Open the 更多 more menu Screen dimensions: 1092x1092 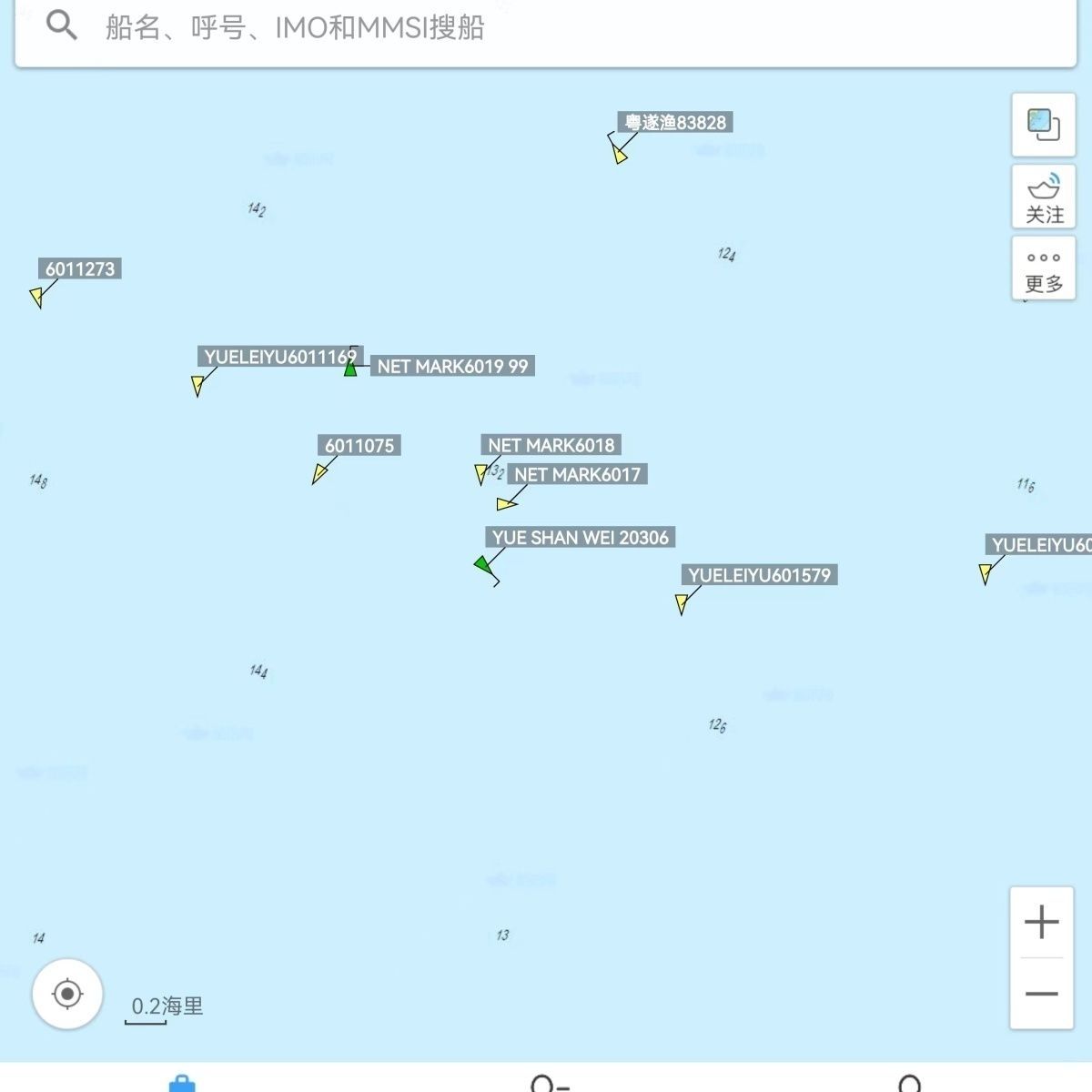pos(1044,268)
